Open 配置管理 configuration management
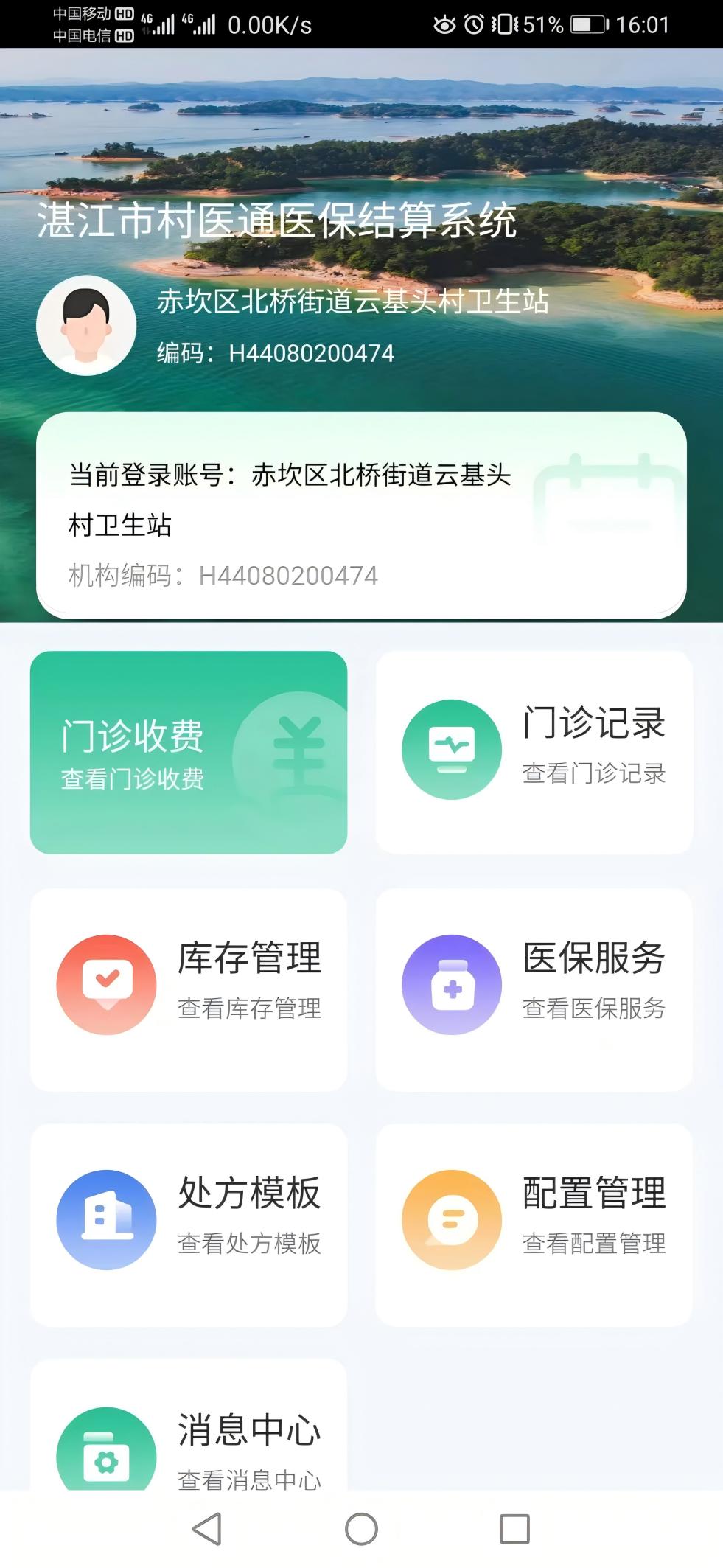Screen dimensions: 723x1568 [x=534, y=1224]
